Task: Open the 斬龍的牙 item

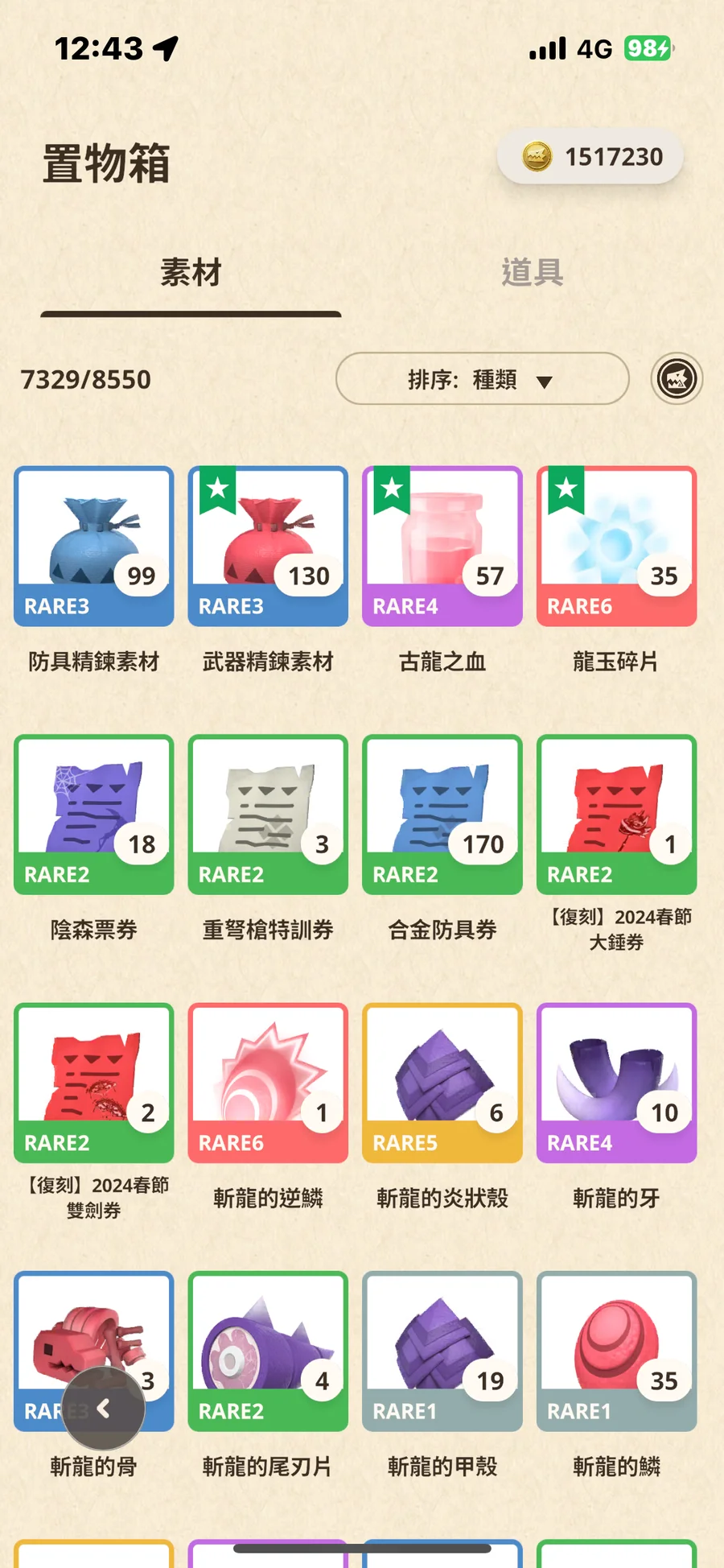Action: [x=616, y=1083]
